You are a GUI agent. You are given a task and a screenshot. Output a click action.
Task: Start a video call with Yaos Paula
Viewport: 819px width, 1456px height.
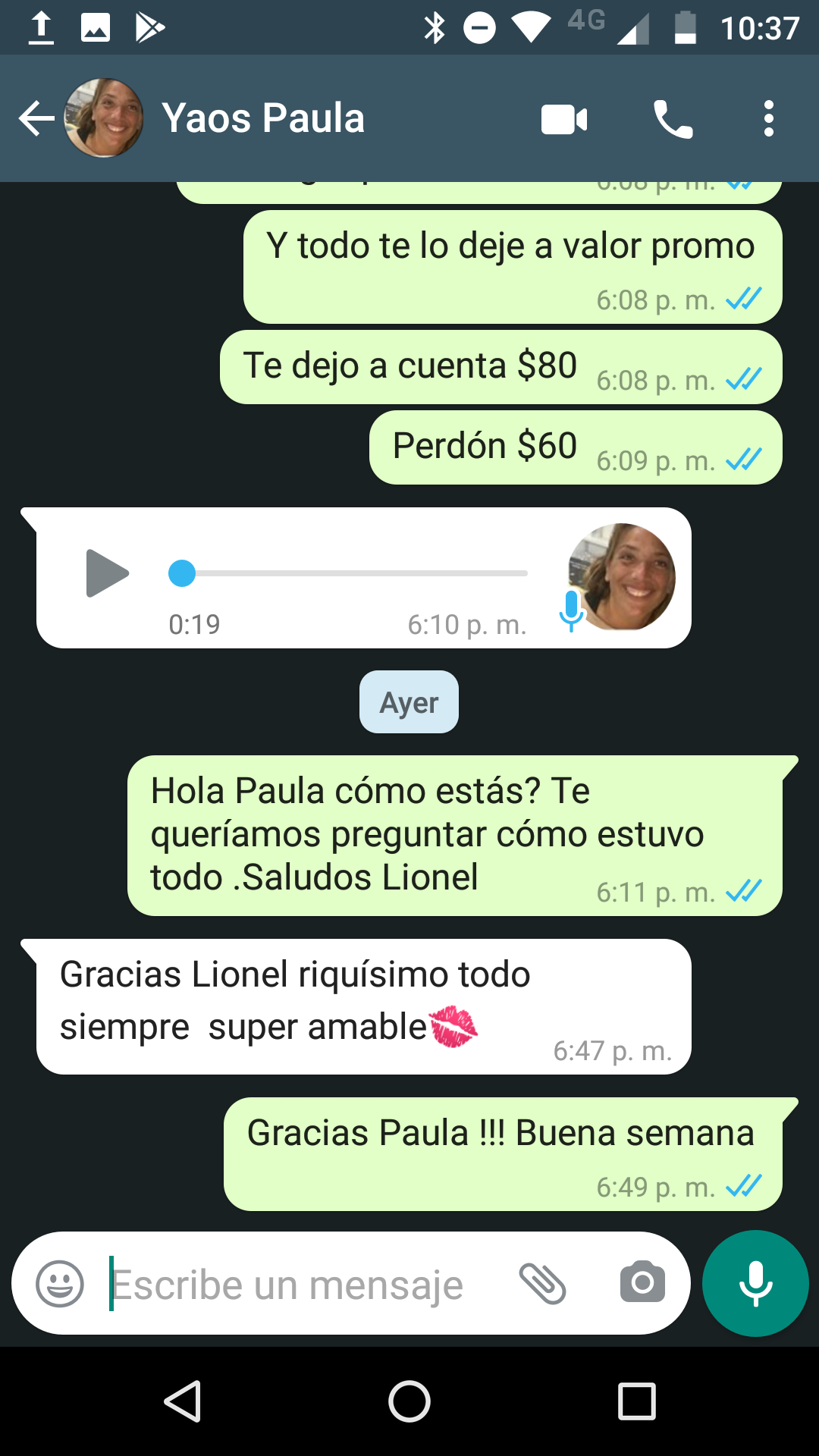coord(564,120)
